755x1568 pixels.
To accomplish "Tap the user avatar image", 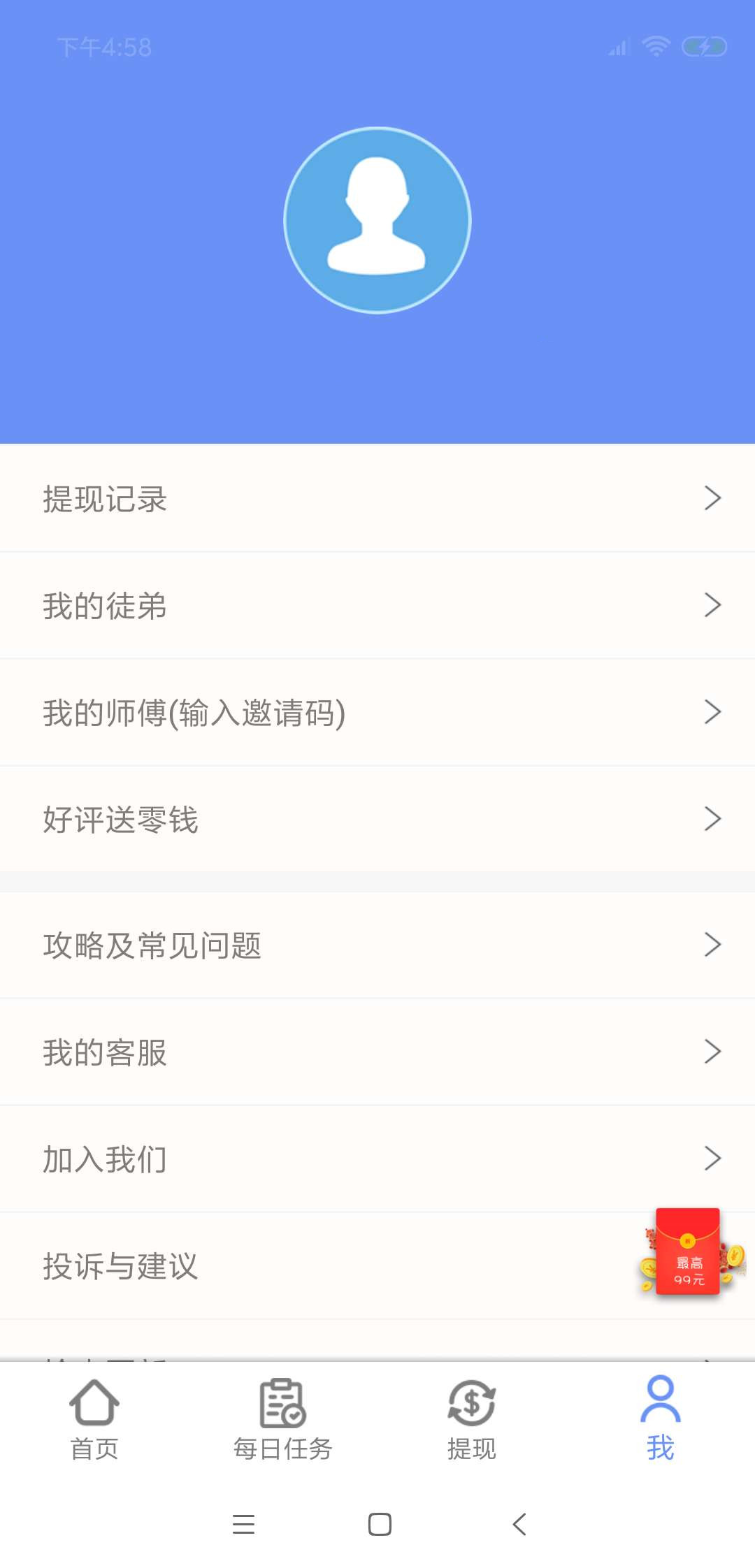I will [377, 219].
